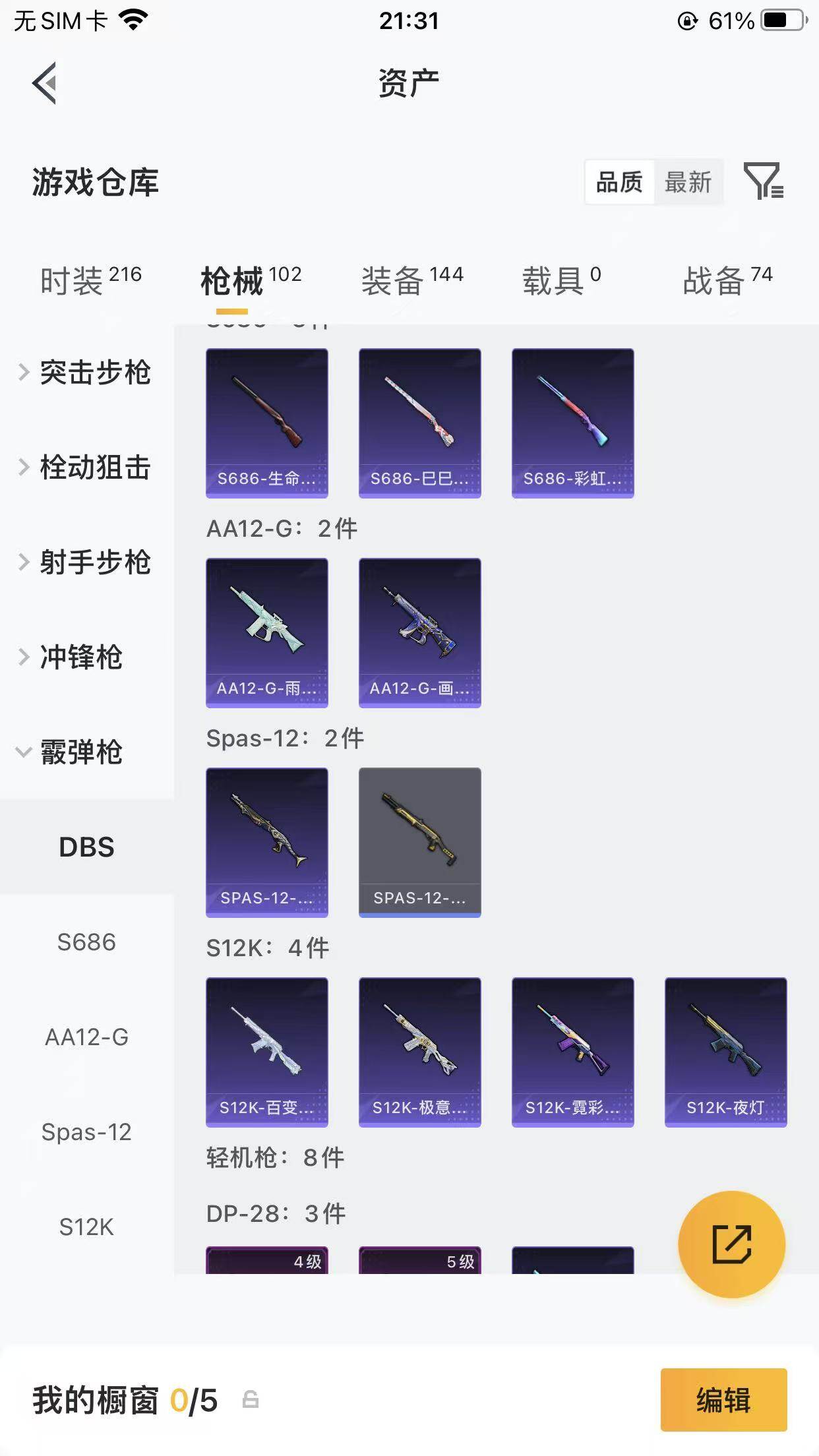Screen dimensions: 819x1456
Task: Jump to S12K in the side list
Action: (x=86, y=1227)
